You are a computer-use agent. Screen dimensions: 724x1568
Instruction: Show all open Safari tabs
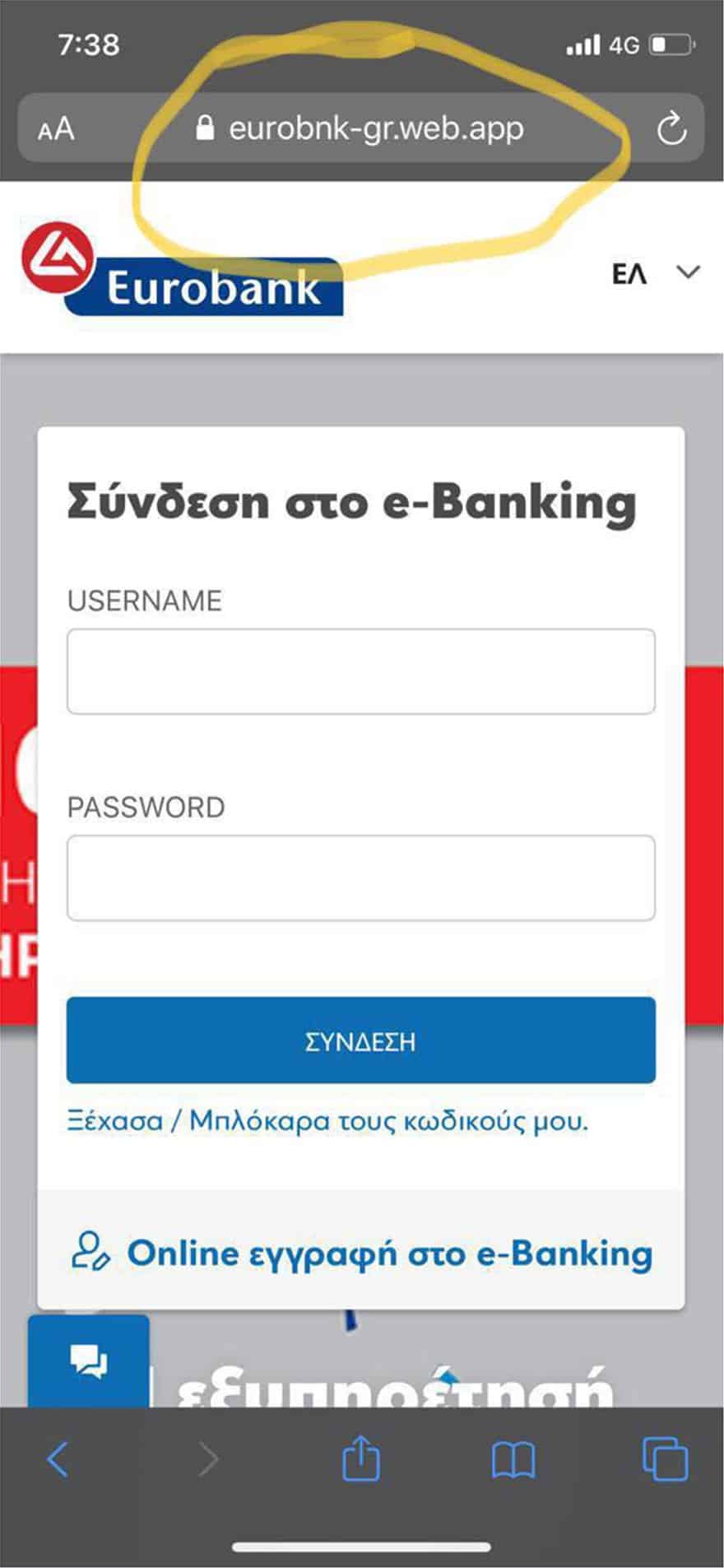[x=663, y=1459]
